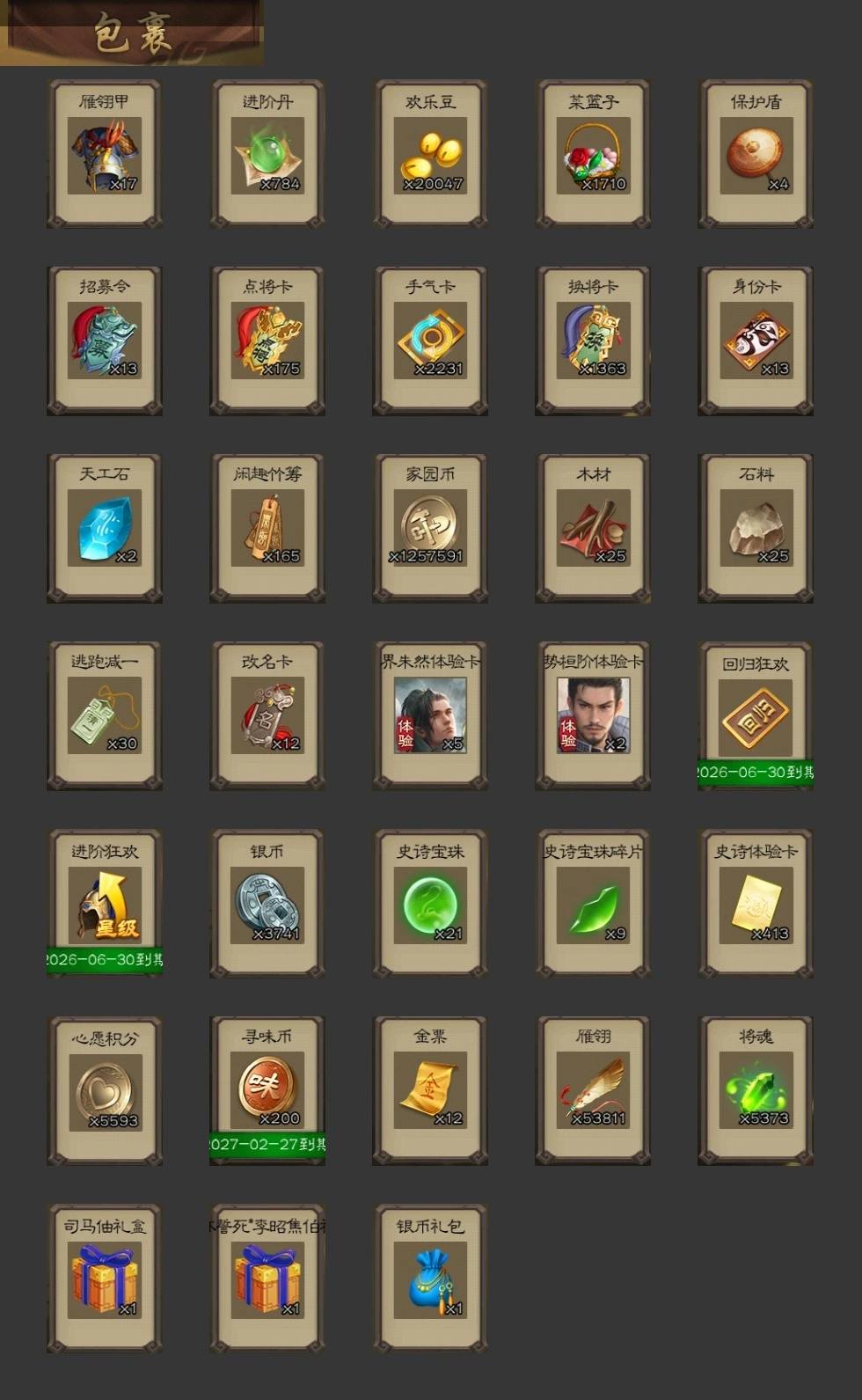
Task: View the 天工石 gem item
Action: [105, 528]
